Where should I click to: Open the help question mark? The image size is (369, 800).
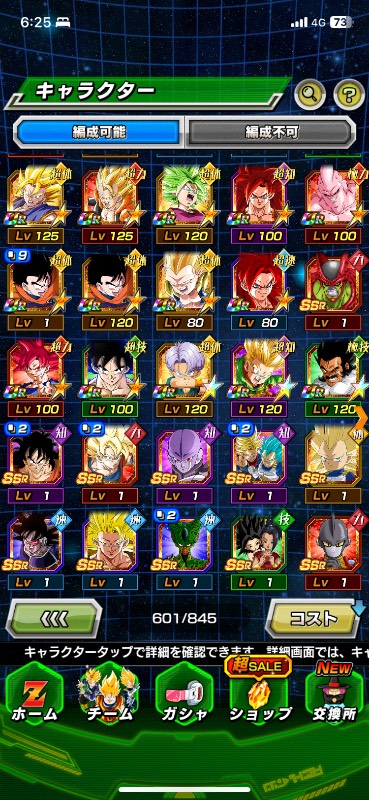coord(349,93)
